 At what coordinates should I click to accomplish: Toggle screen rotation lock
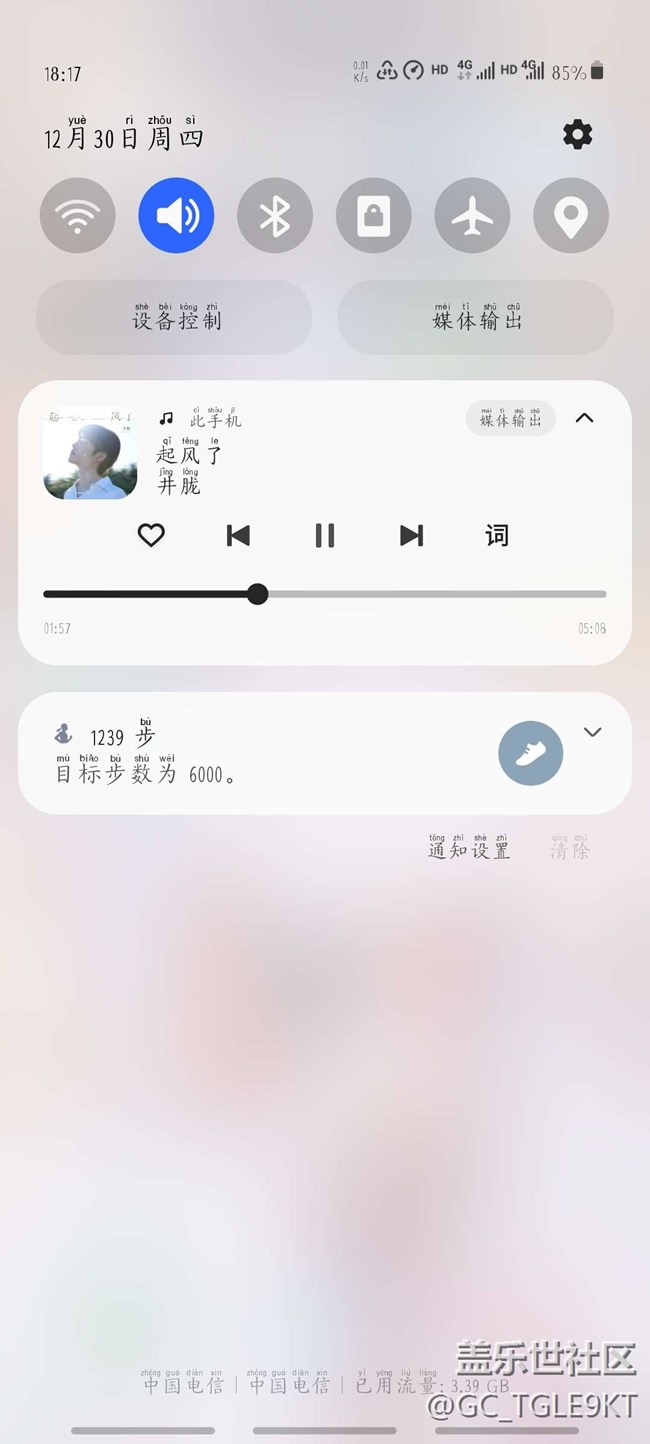coord(373,215)
